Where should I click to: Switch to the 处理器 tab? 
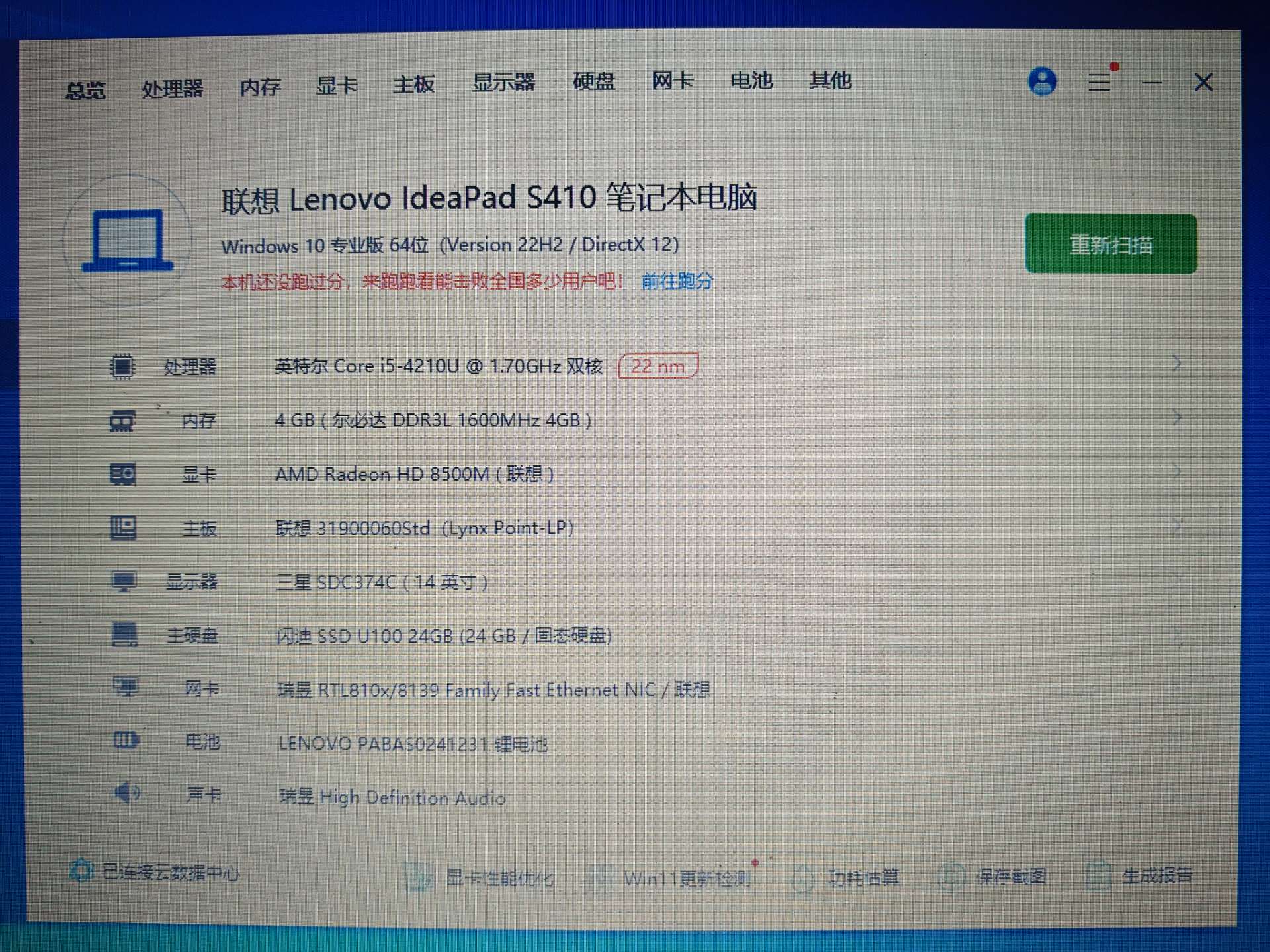[x=172, y=88]
